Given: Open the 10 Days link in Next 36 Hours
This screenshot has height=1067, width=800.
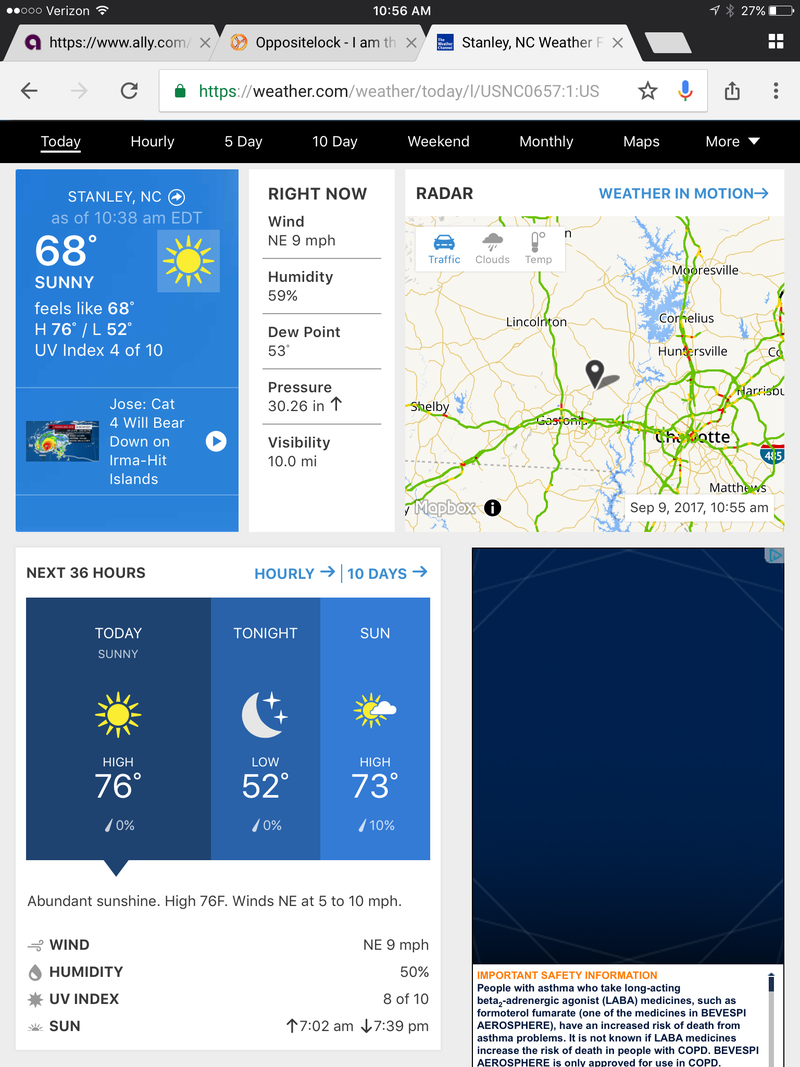Looking at the screenshot, I should (387, 573).
